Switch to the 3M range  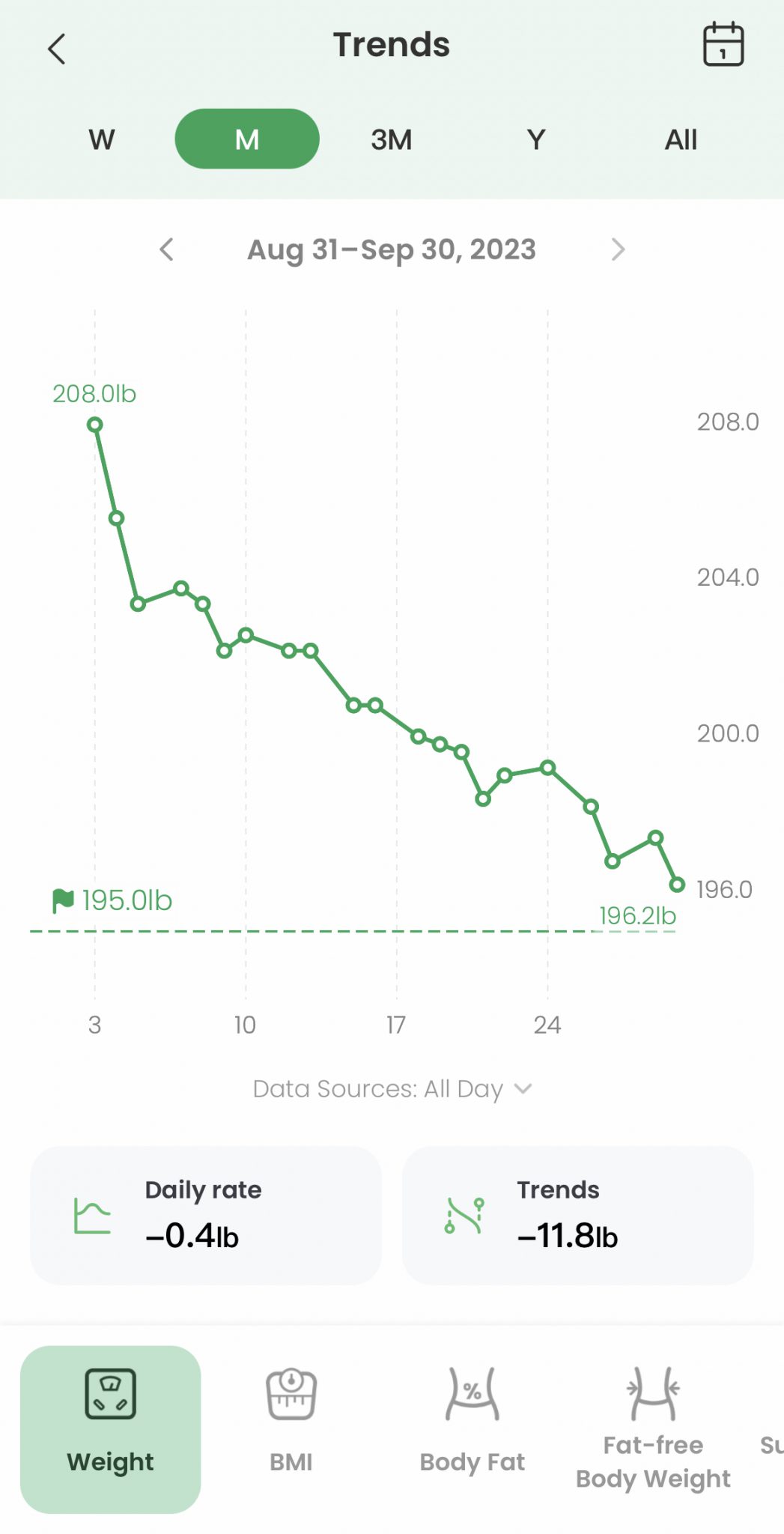(x=392, y=139)
